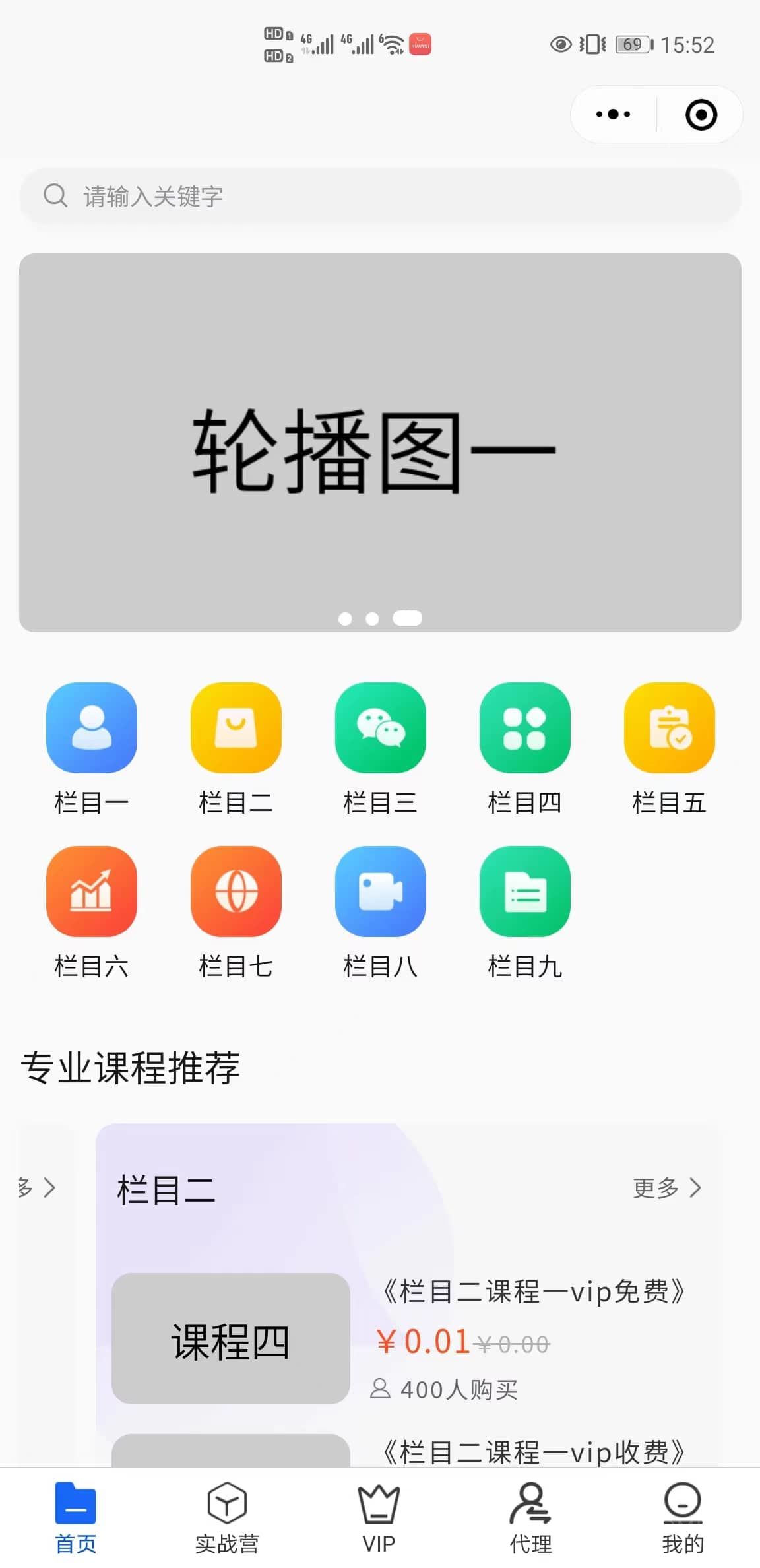Select the 栏目五 clipboard icon
The image size is (760, 1568).
670,729
